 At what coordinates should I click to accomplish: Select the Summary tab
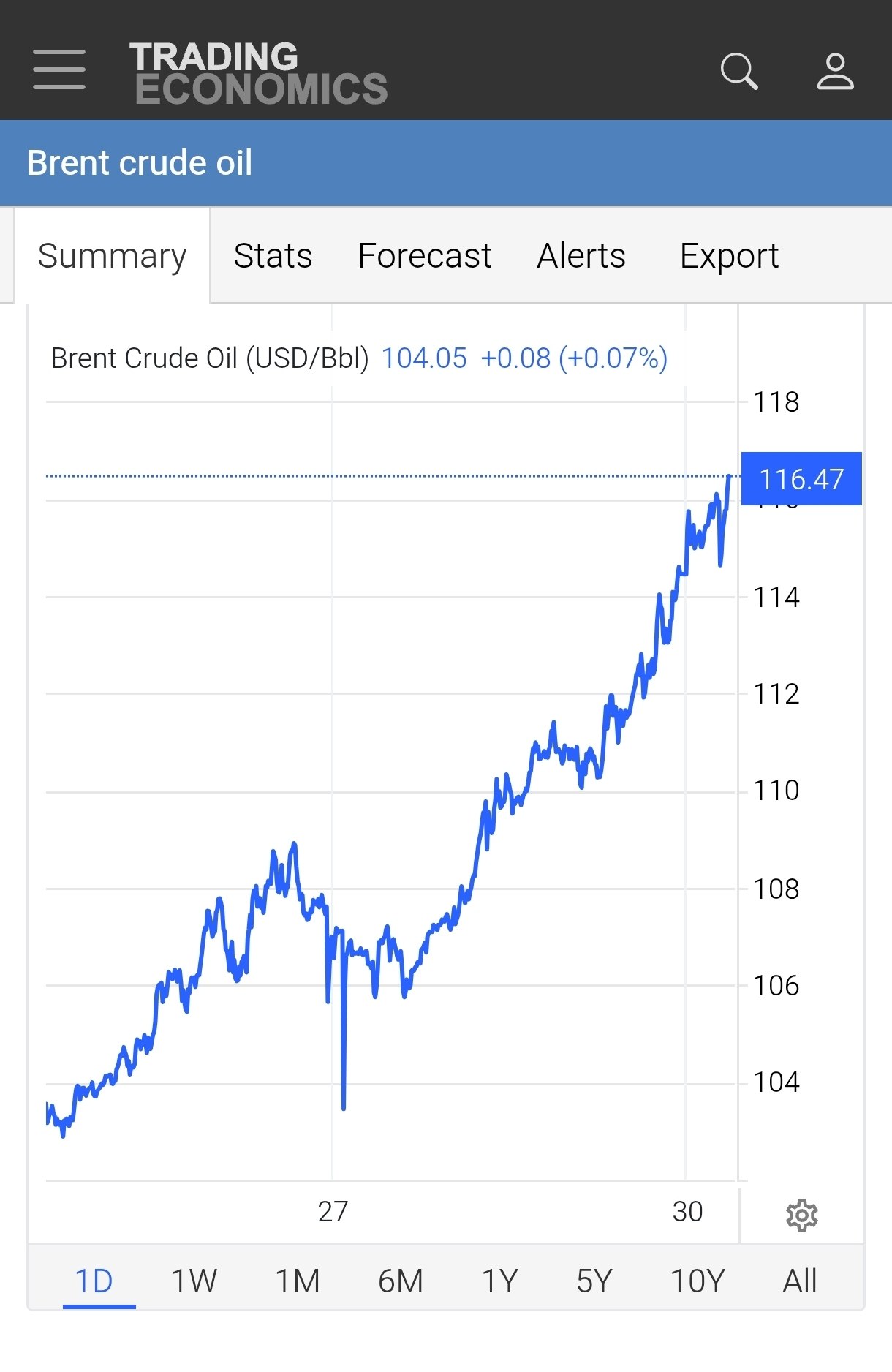112,256
